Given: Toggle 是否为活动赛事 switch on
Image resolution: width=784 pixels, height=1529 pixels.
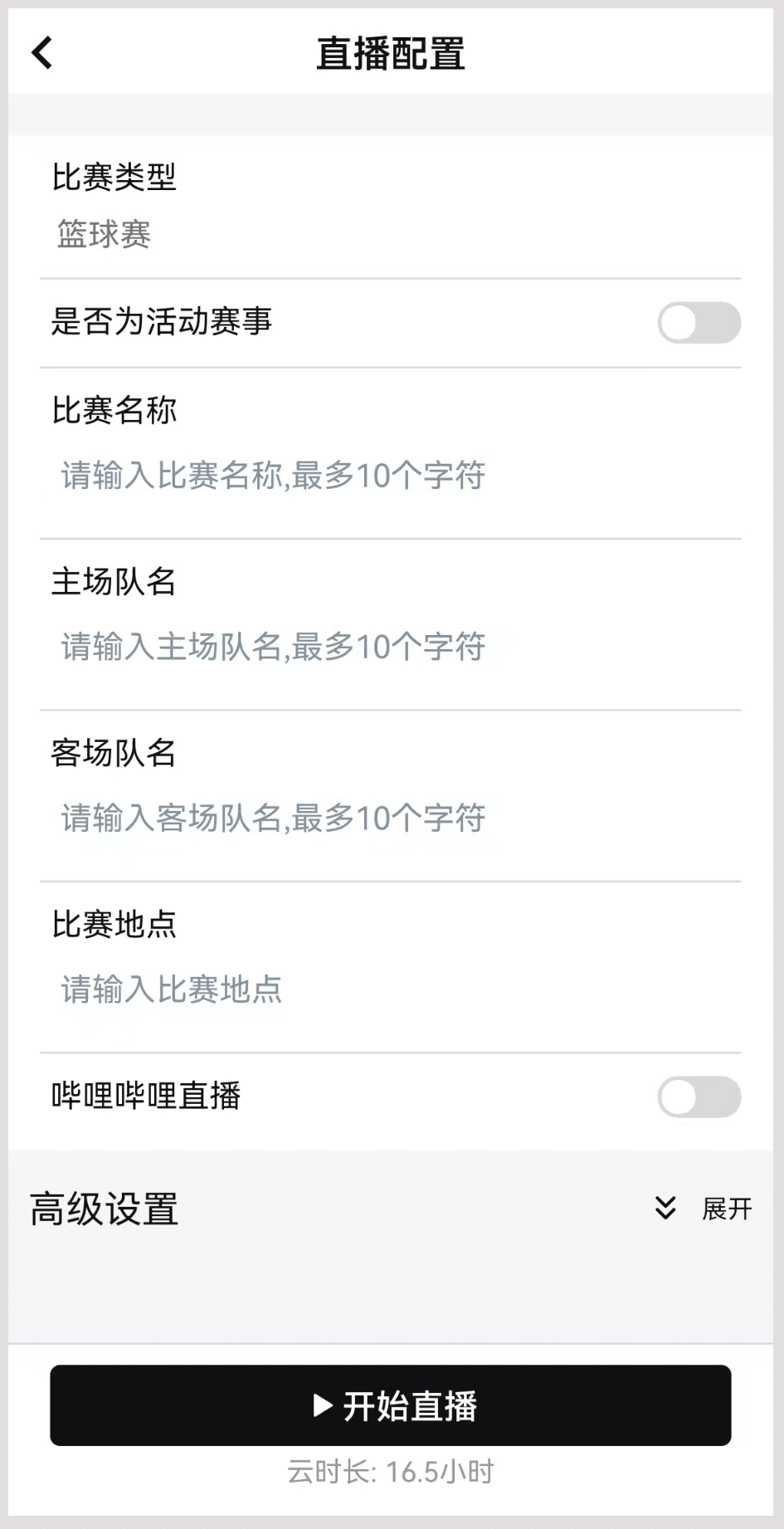Looking at the screenshot, I should point(699,323).
